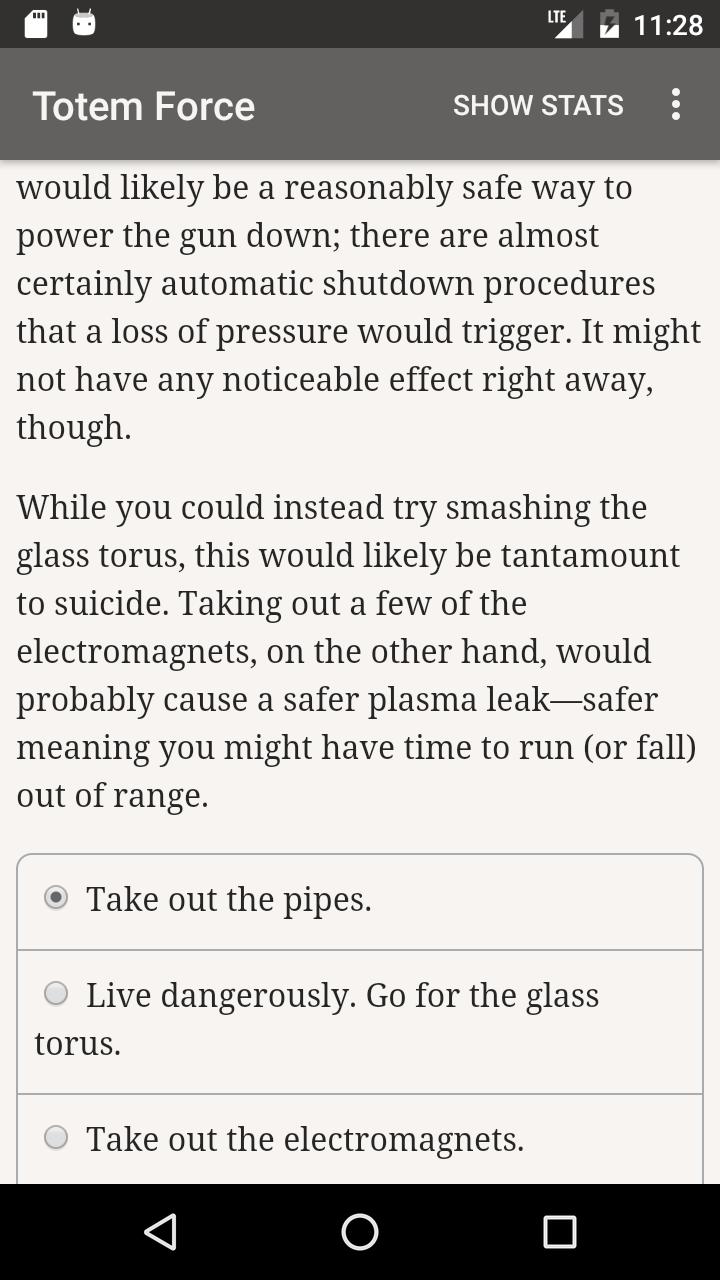This screenshot has height=1280, width=720.
Task: Choose 'Go for the glass torus' option
Action: (x=360, y=1022)
